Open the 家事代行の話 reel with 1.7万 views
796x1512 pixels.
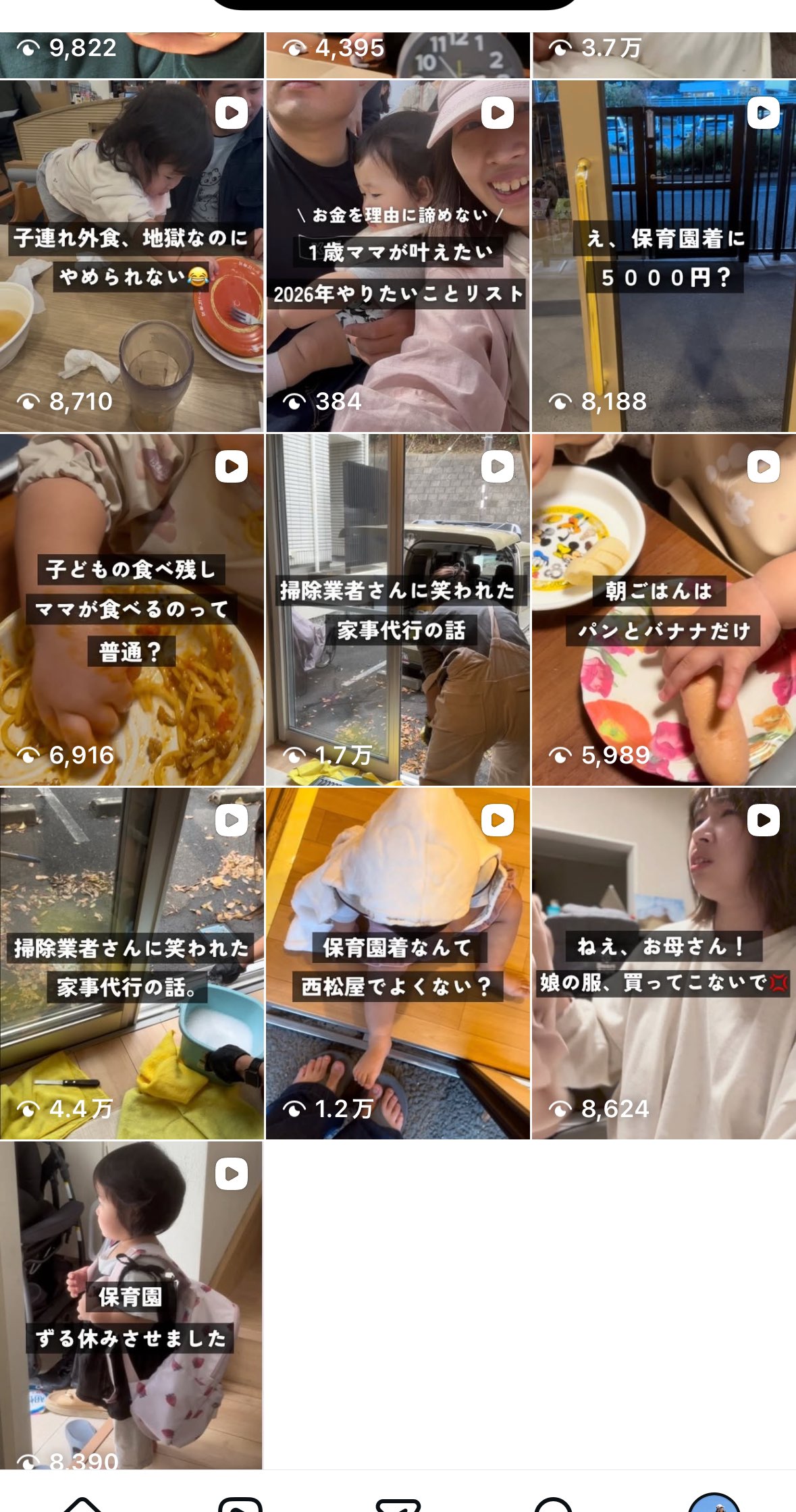[x=398, y=610]
